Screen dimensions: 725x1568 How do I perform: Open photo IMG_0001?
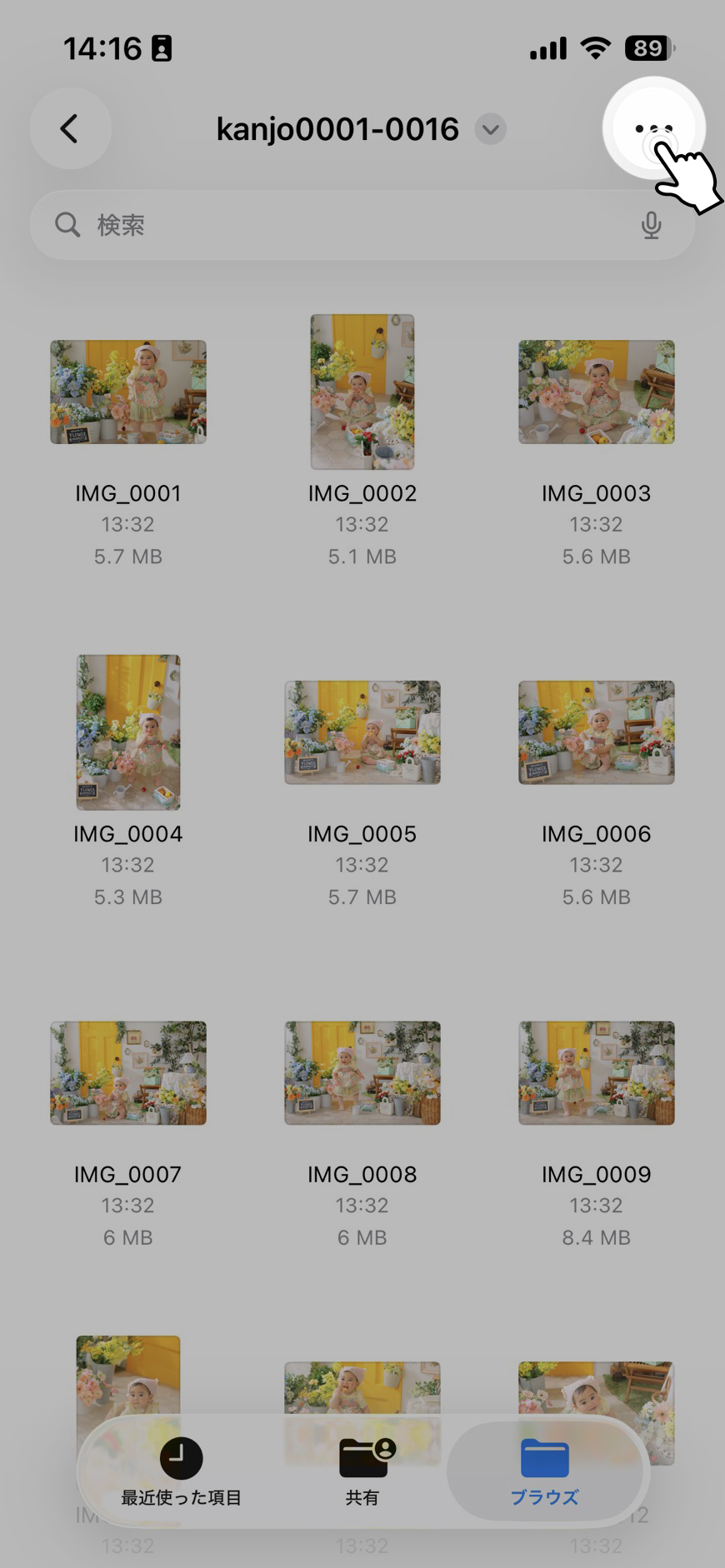128,392
